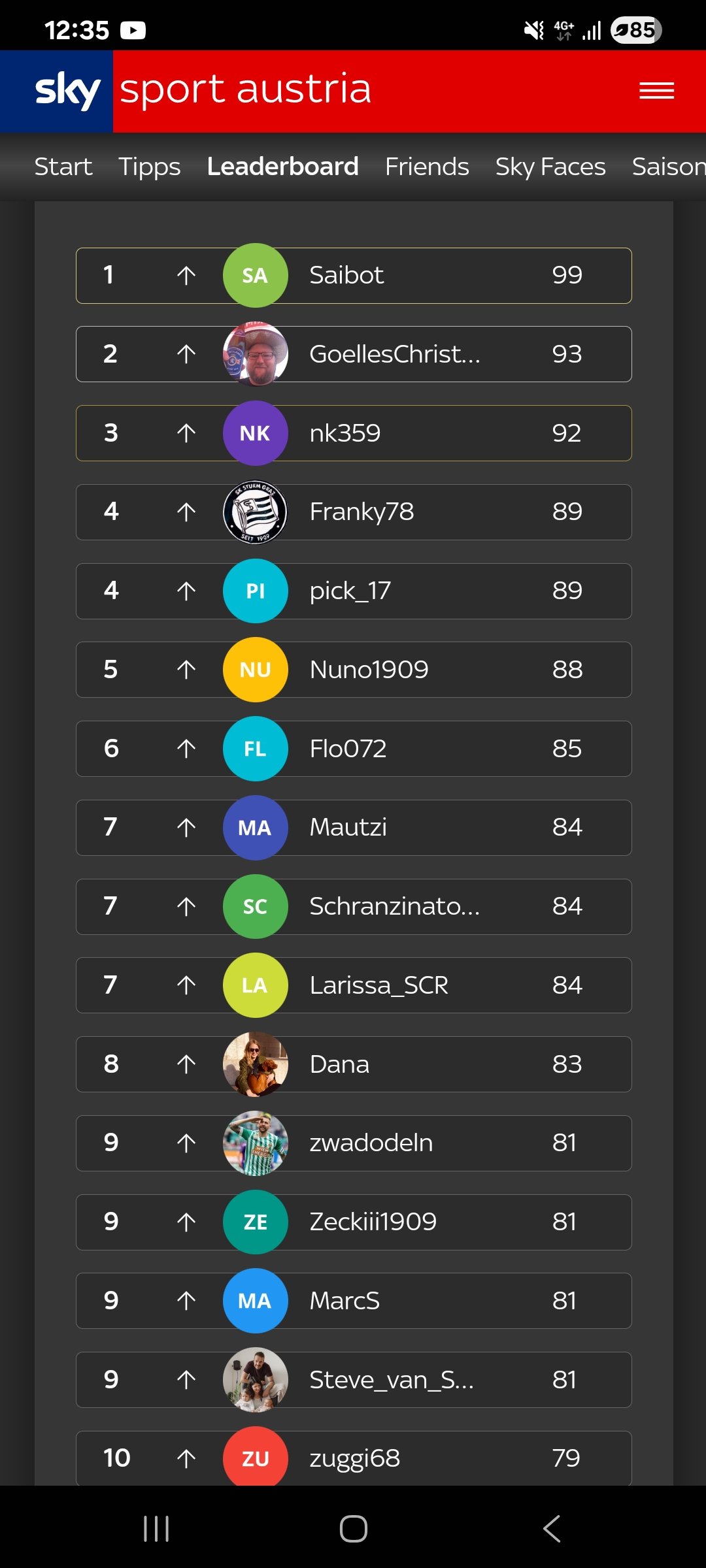Open MarcS's entry
Screen dimensions: 706x1568
(x=354, y=1301)
